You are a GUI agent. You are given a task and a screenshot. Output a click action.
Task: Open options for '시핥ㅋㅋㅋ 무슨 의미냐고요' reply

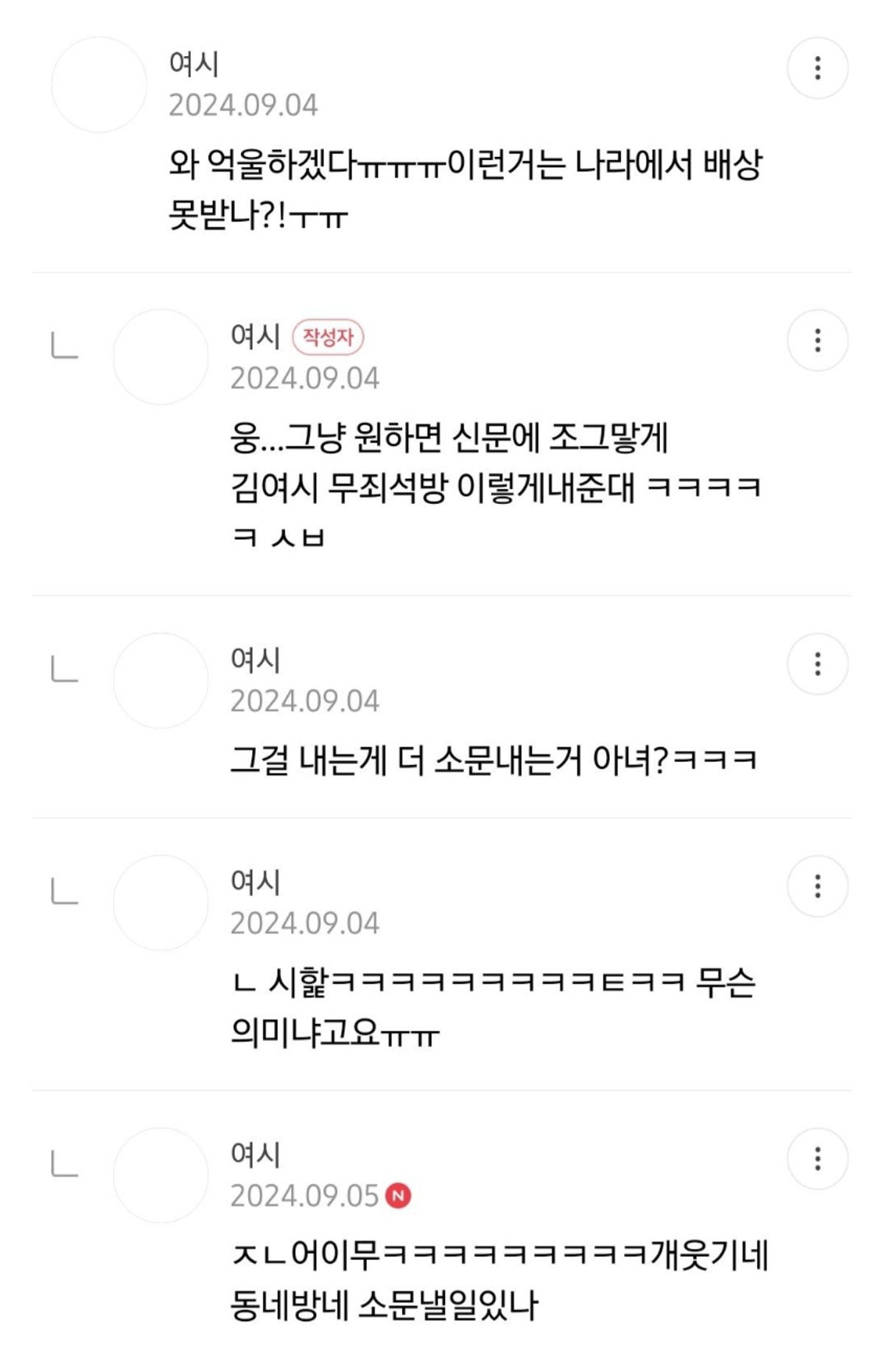point(817,886)
